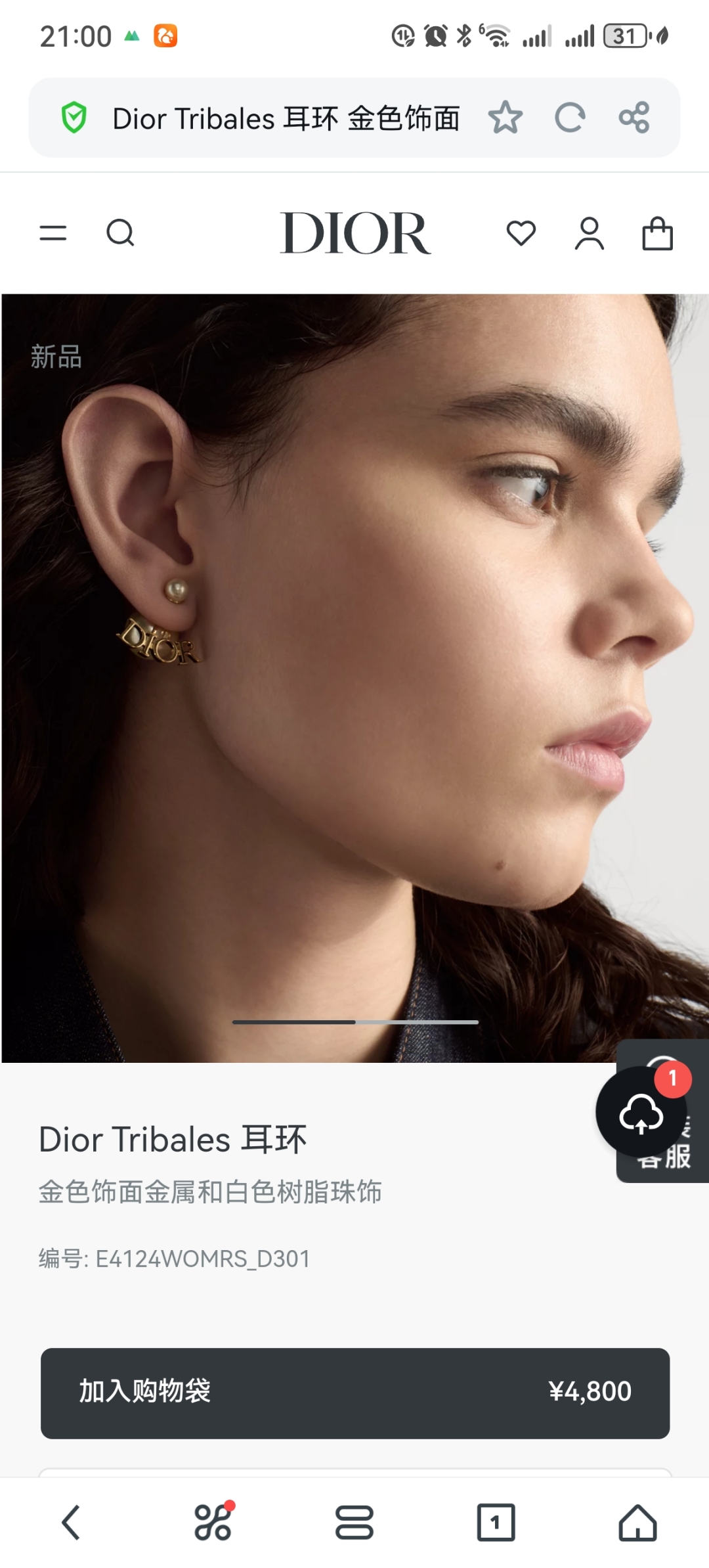709x1568 pixels.
Task: Reload the page with the refresh icon
Action: (x=569, y=118)
